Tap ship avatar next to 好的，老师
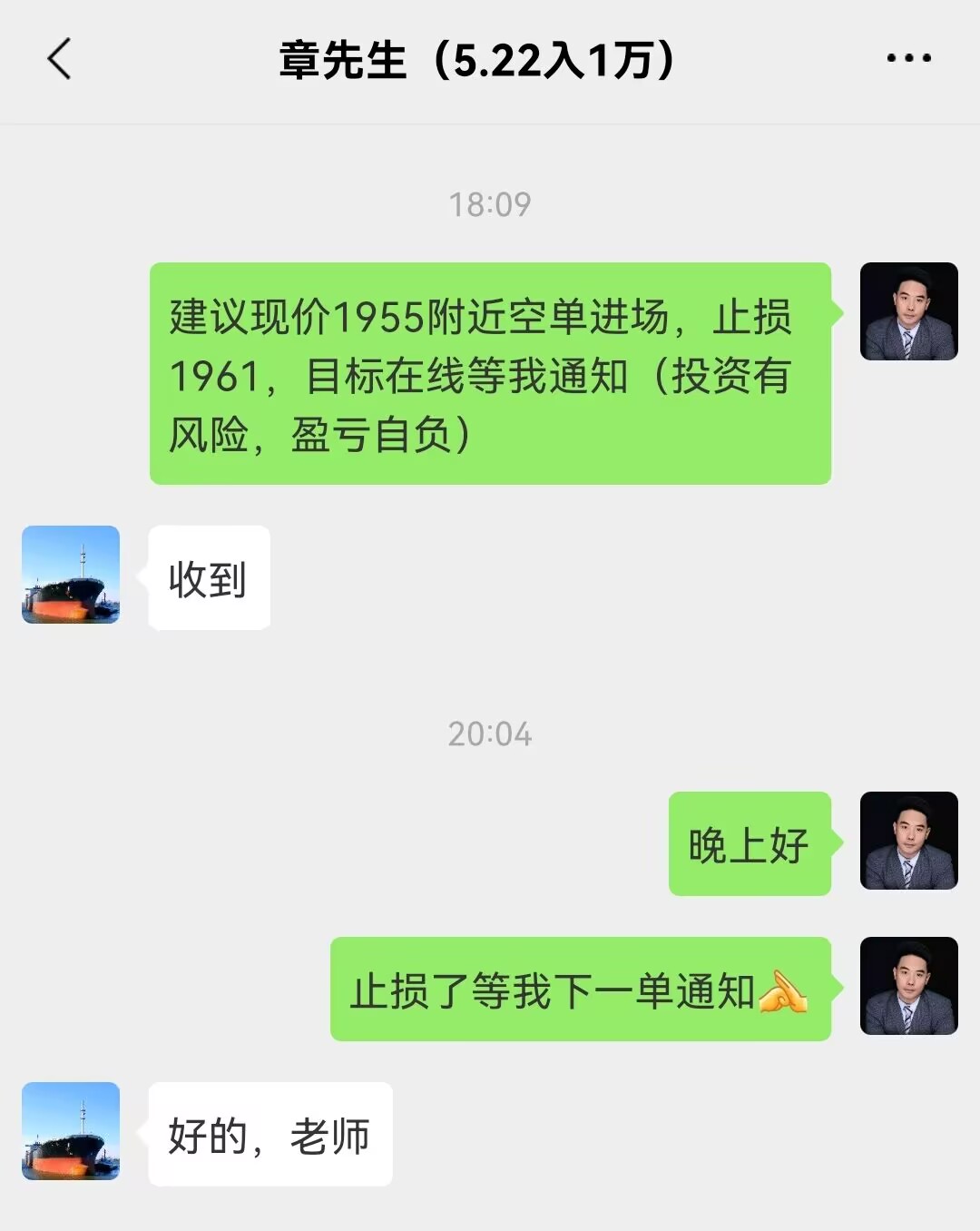The width and height of the screenshot is (980, 1231). tap(71, 1131)
